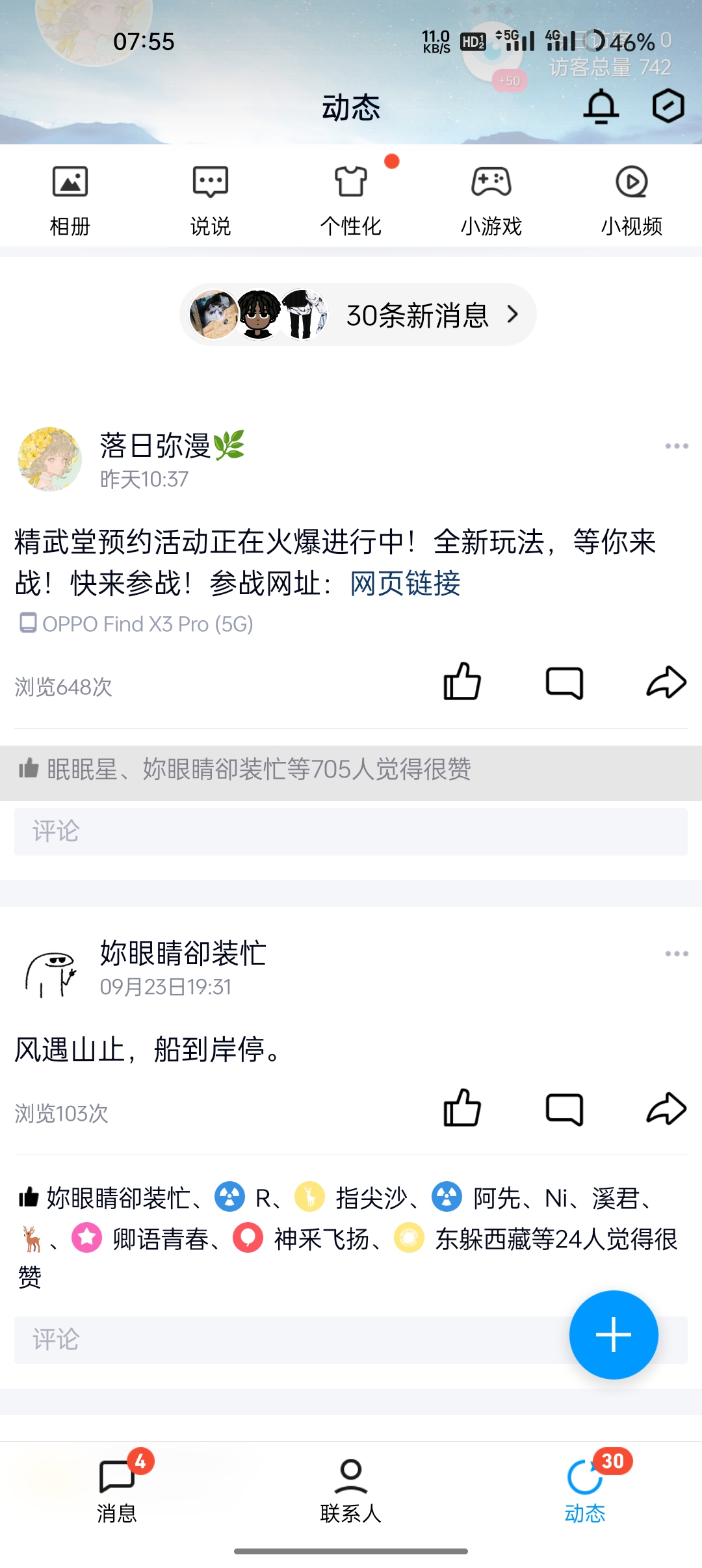
Task: Open the hexagon settings icon
Action: 668,106
